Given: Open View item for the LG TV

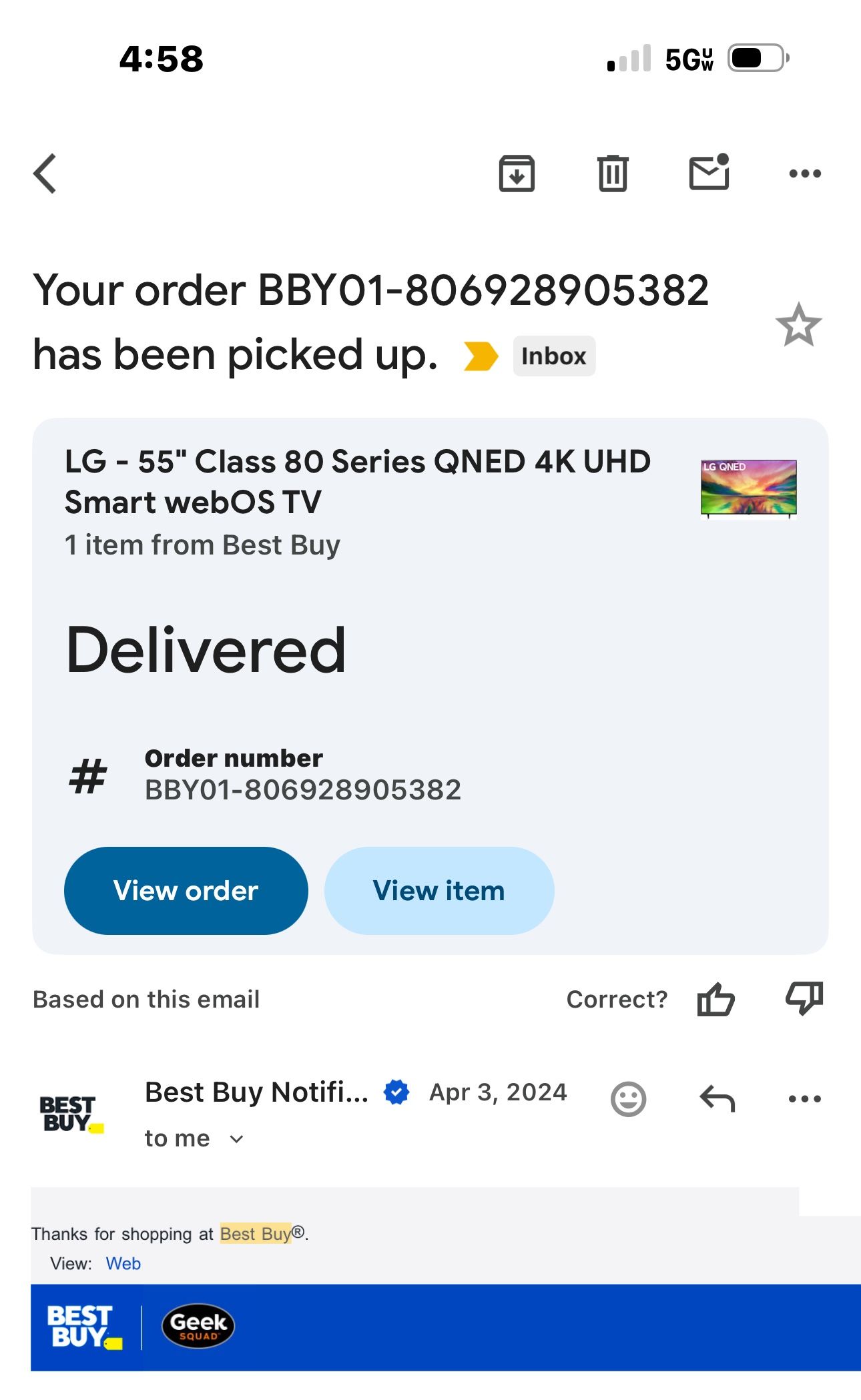Looking at the screenshot, I should (439, 891).
